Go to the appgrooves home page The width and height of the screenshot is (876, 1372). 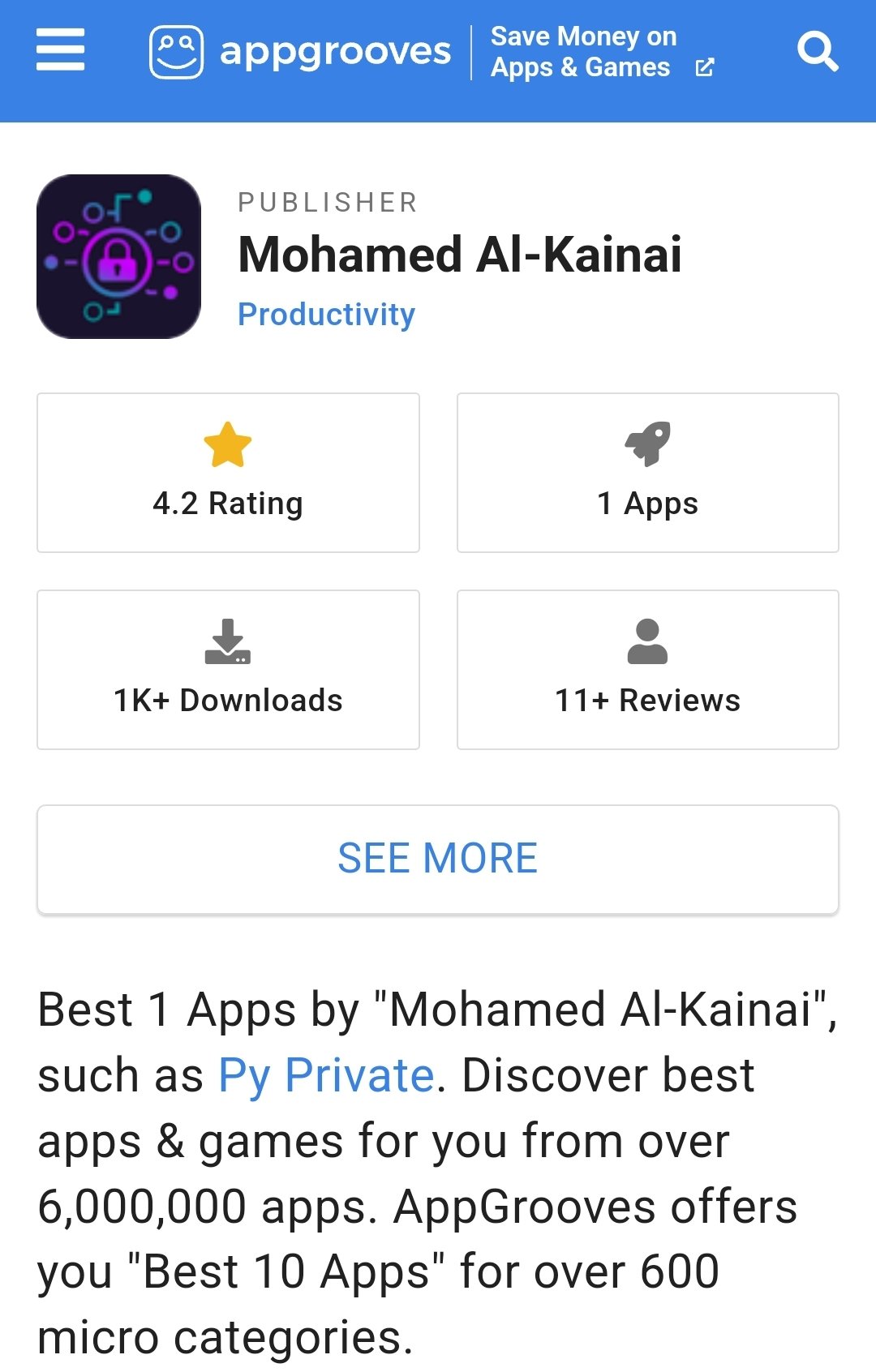300,52
